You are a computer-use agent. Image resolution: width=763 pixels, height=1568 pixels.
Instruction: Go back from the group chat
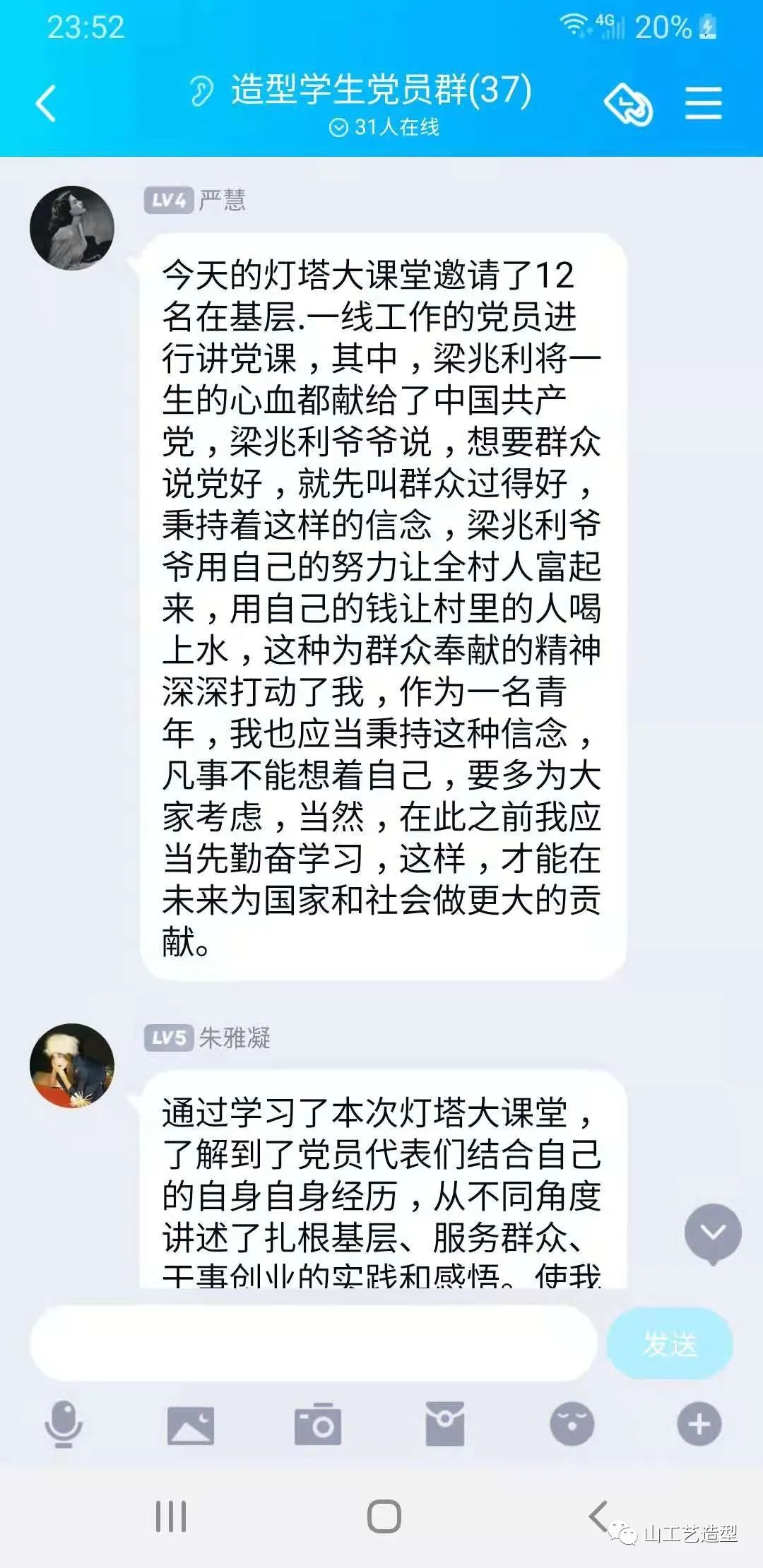pyautogui.click(x=47, y=104)
